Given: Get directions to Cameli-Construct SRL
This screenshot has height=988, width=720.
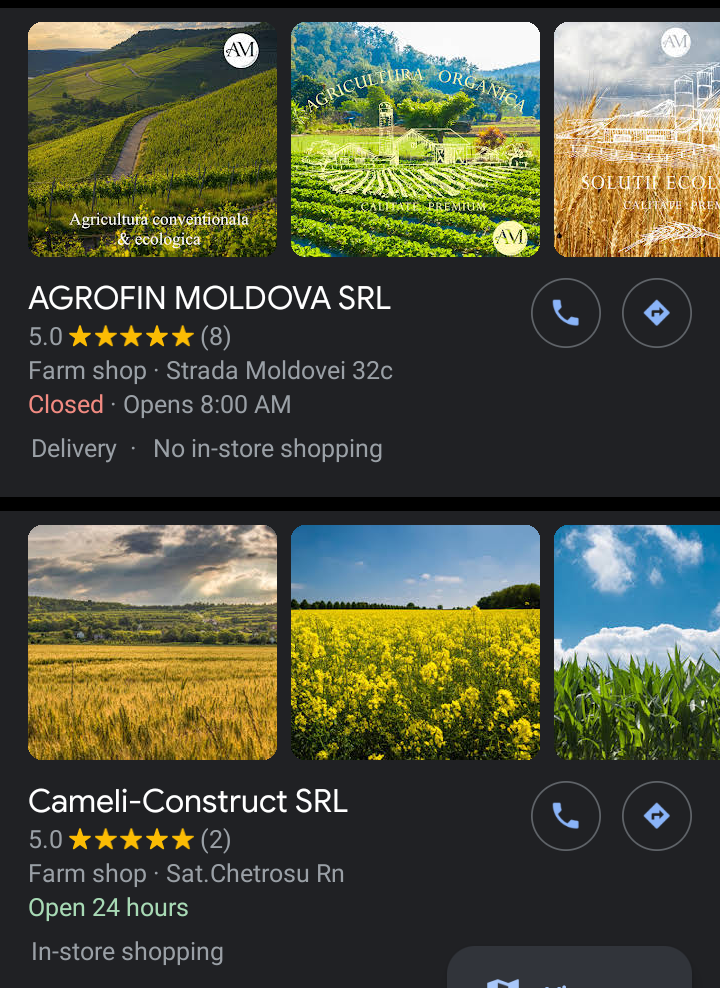Looking at the screenshot, I should coord(656,816).
